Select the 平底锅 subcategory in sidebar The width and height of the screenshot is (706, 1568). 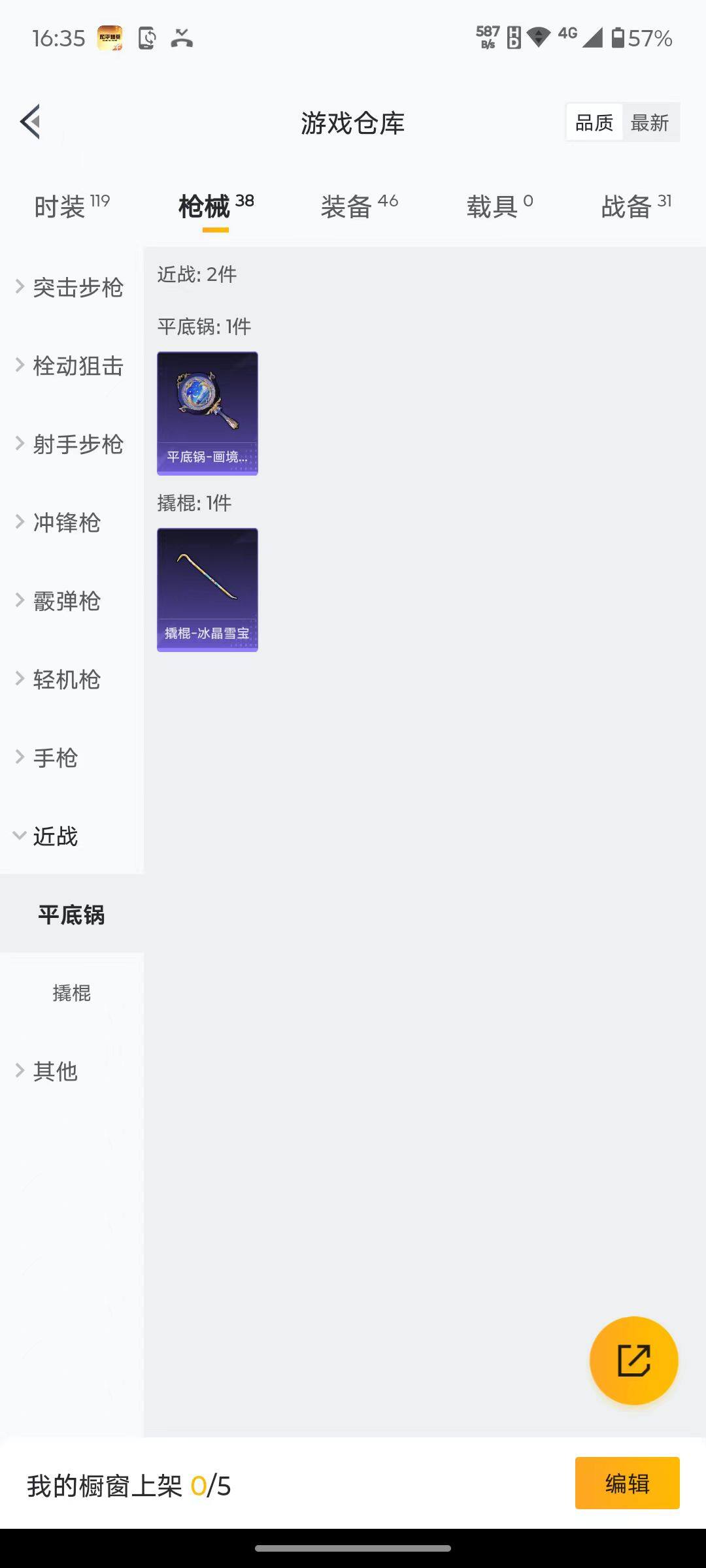click(71, 915)
